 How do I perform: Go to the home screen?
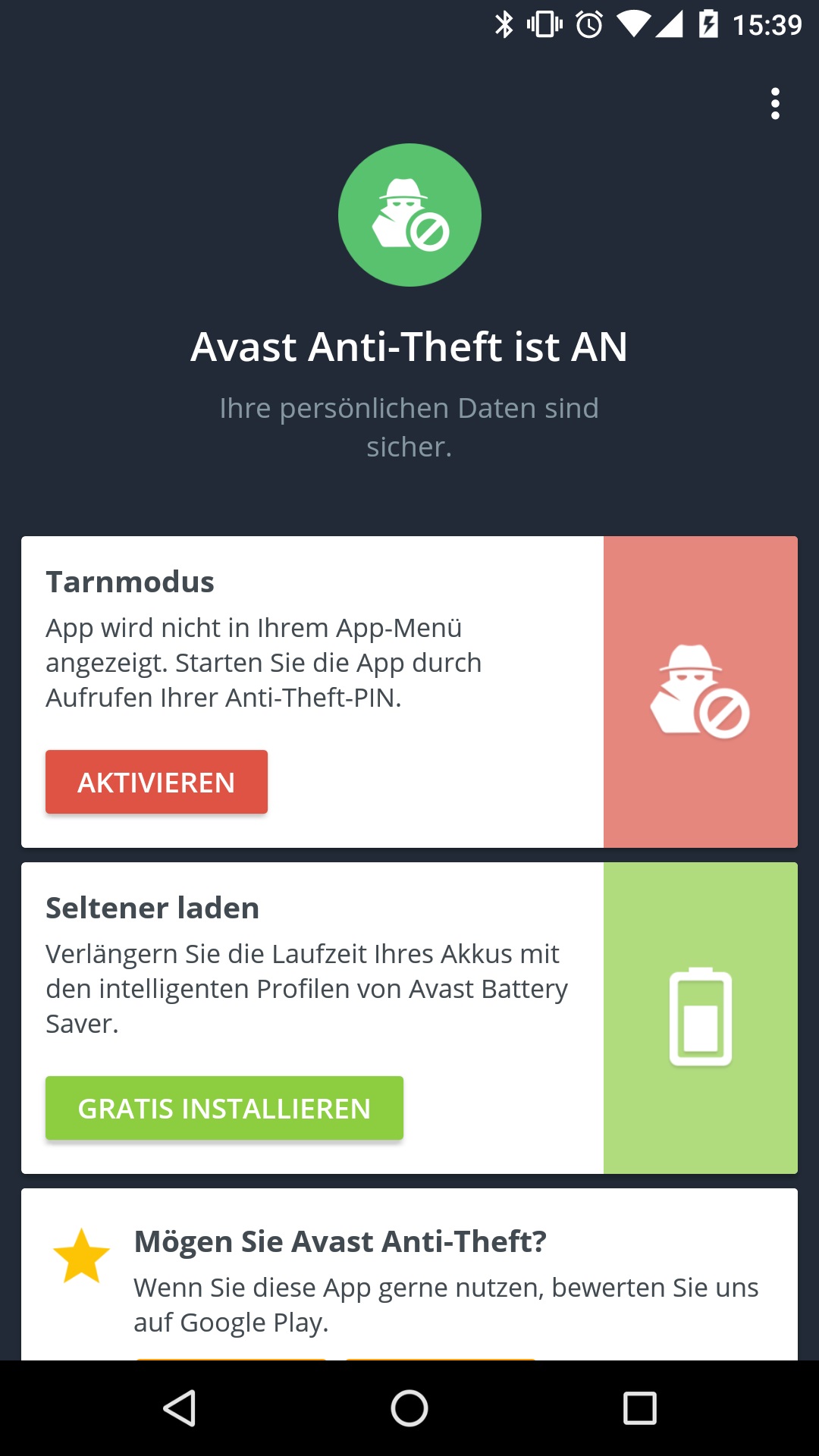409,1408
